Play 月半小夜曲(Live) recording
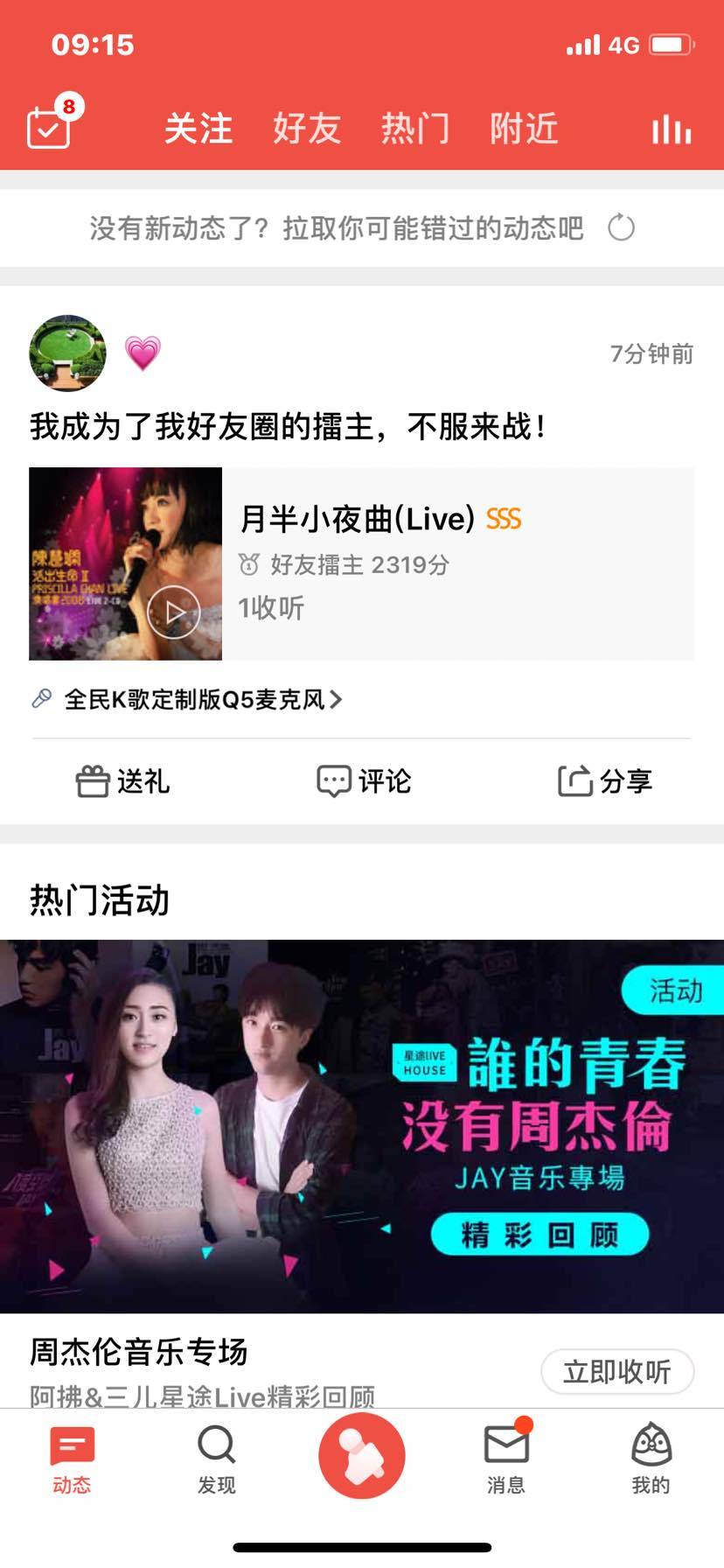The height and width of the screenshot is (1568, 724). [173, 612]
